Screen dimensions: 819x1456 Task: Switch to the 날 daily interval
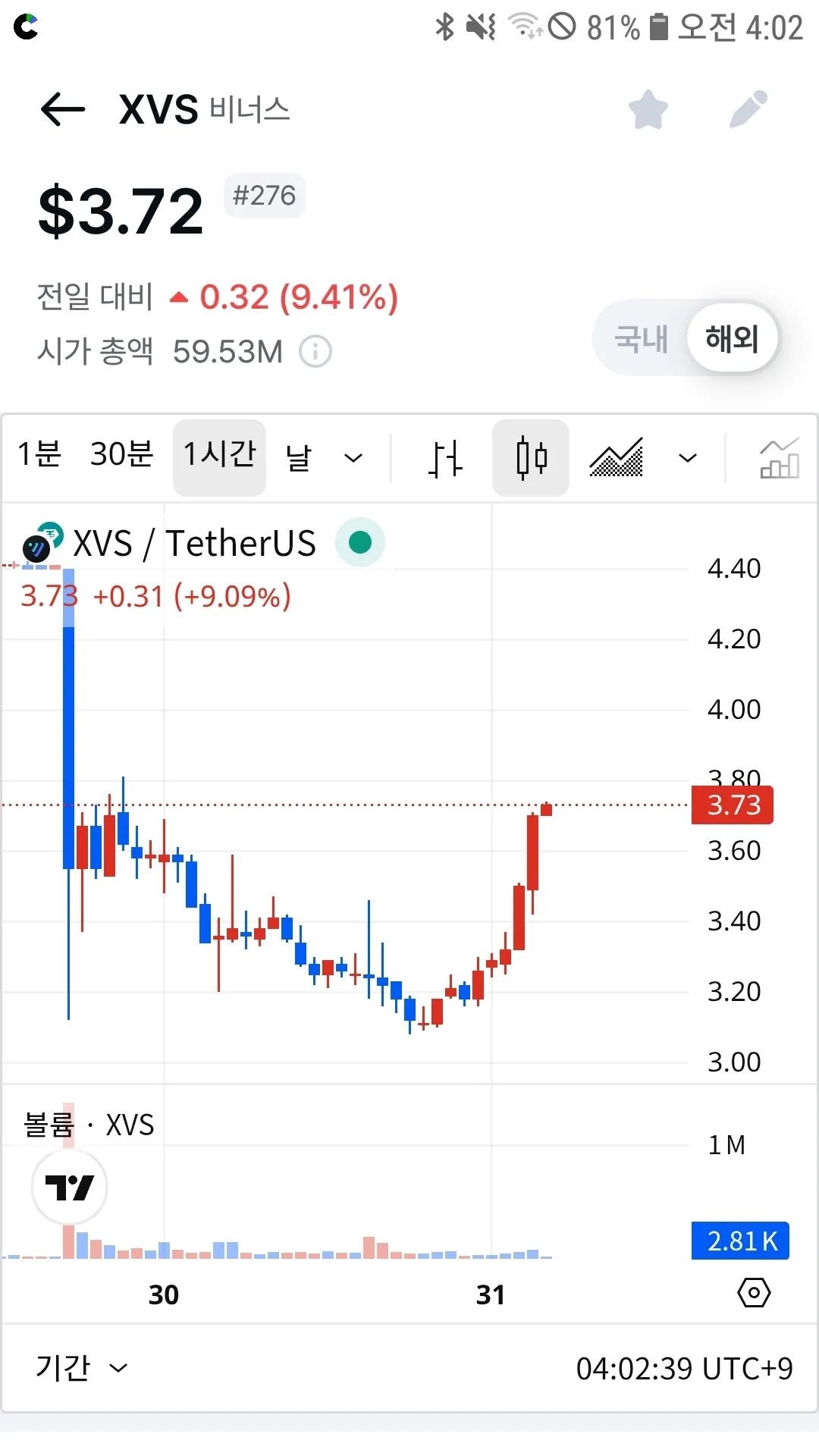299,458
